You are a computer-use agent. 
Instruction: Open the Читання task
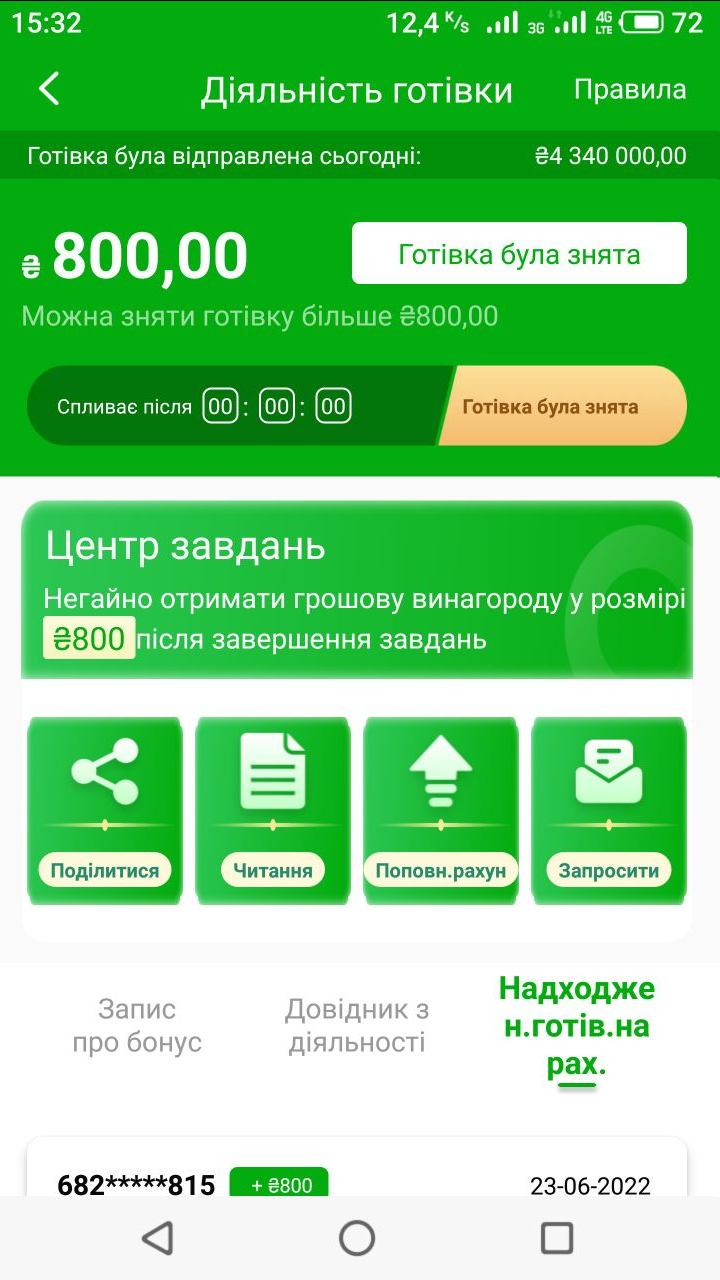(273, 810)
